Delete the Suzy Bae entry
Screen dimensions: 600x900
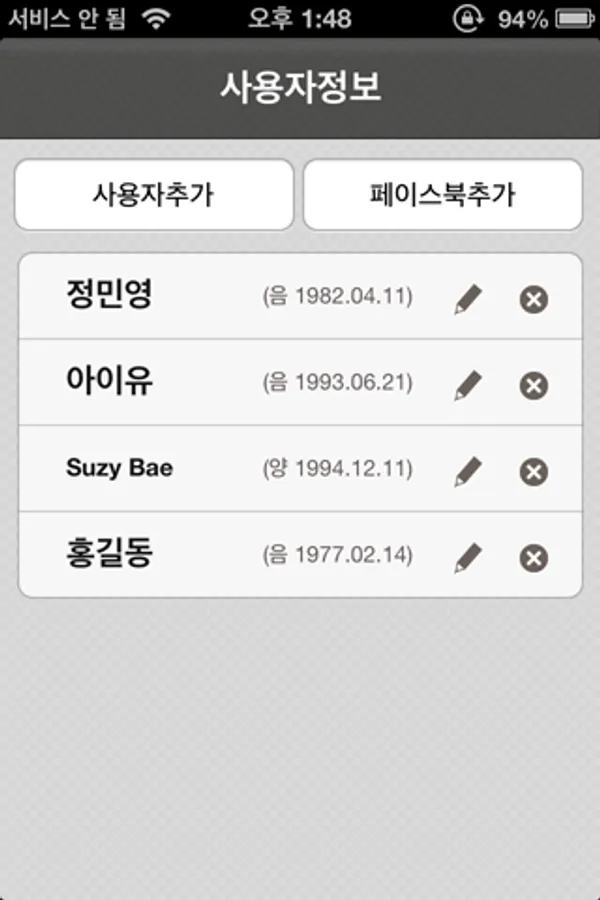(x=533, y=472)
